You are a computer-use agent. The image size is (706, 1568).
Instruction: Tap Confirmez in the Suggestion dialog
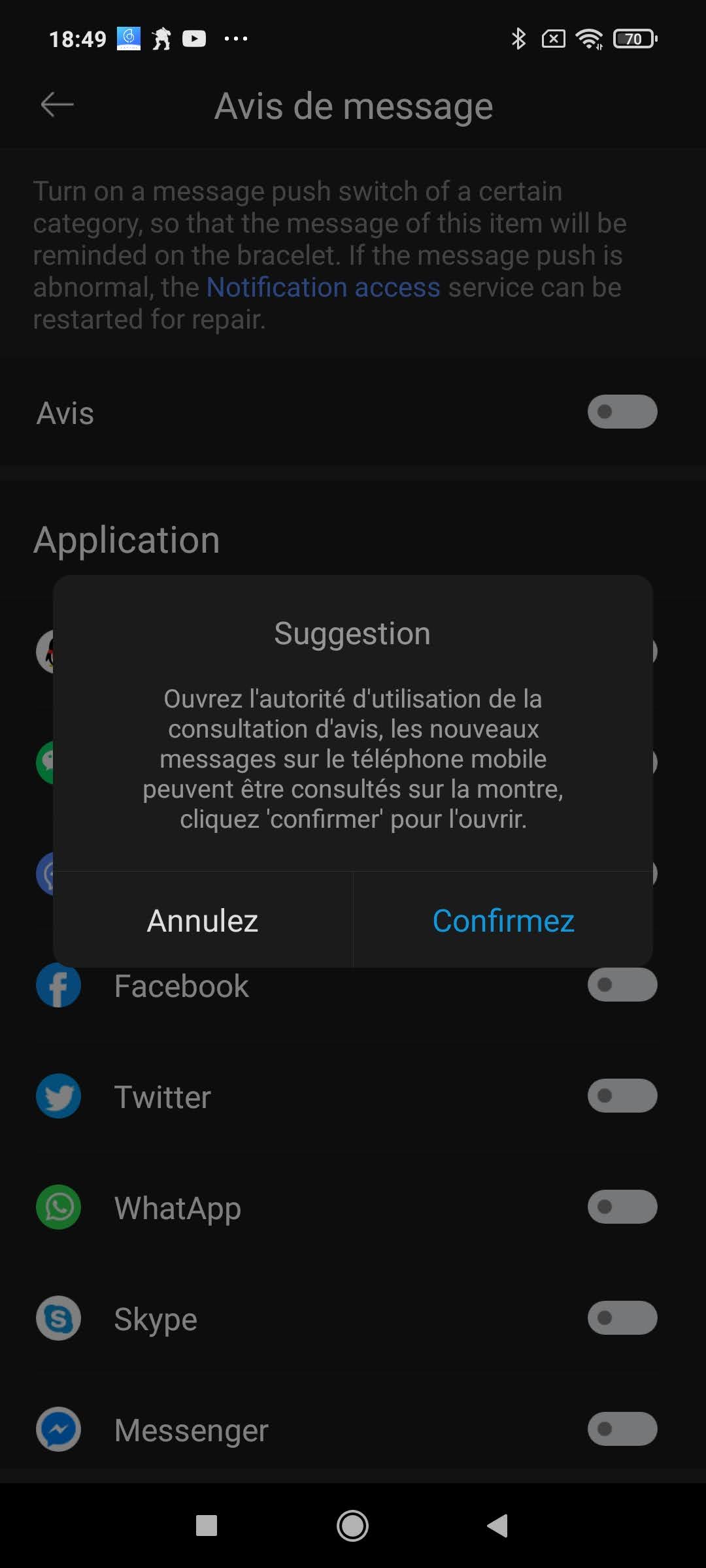503,921
